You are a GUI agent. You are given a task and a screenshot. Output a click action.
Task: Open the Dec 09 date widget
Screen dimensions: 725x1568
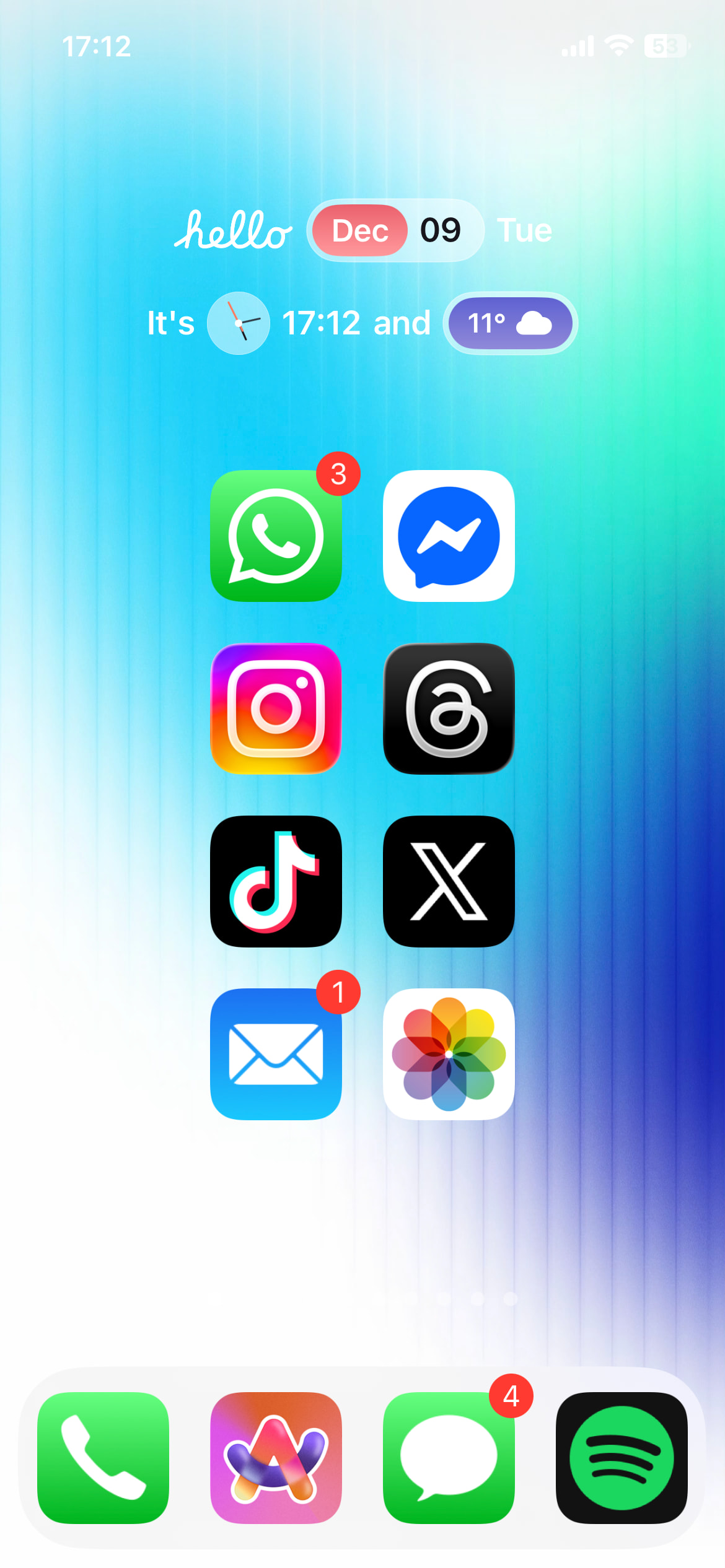[x=395, y=230]
